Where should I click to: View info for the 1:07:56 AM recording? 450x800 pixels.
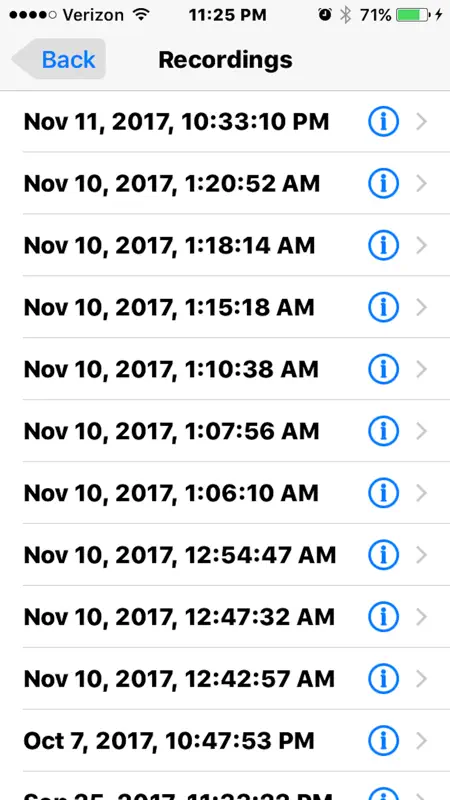(383, 431)
